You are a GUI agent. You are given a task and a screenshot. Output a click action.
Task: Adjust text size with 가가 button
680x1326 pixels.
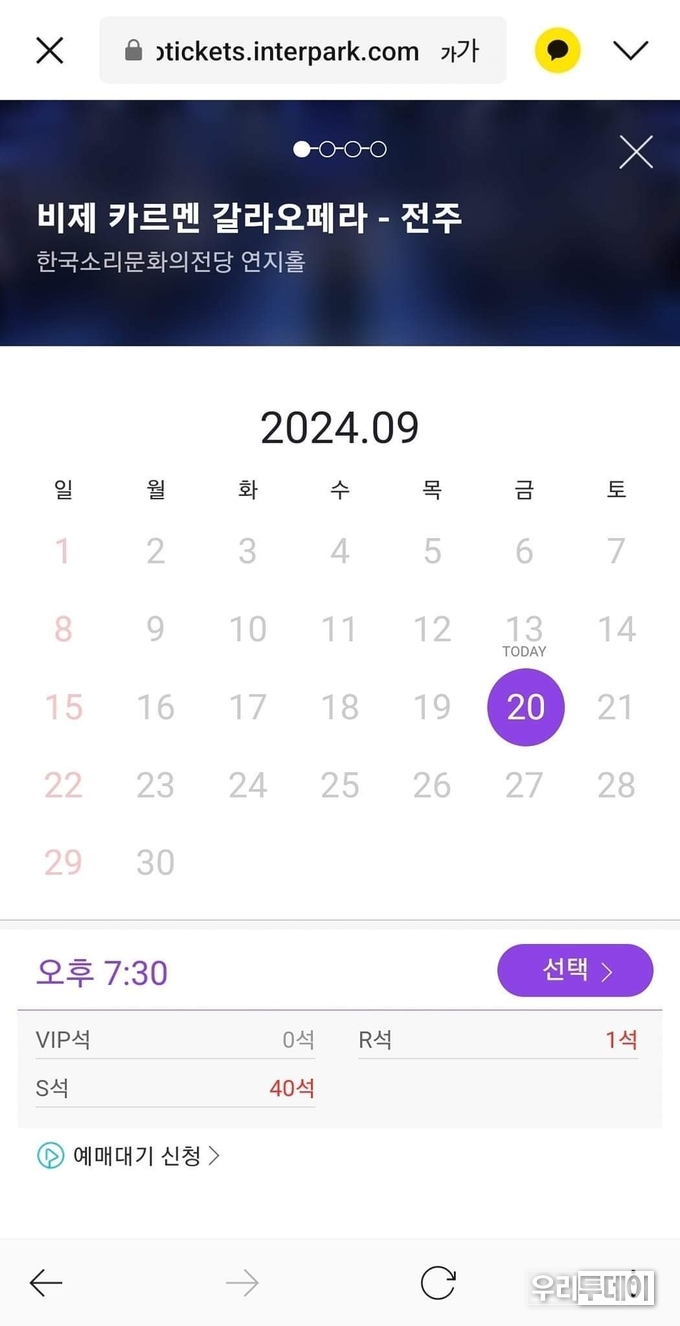click(x=460, y=51)
